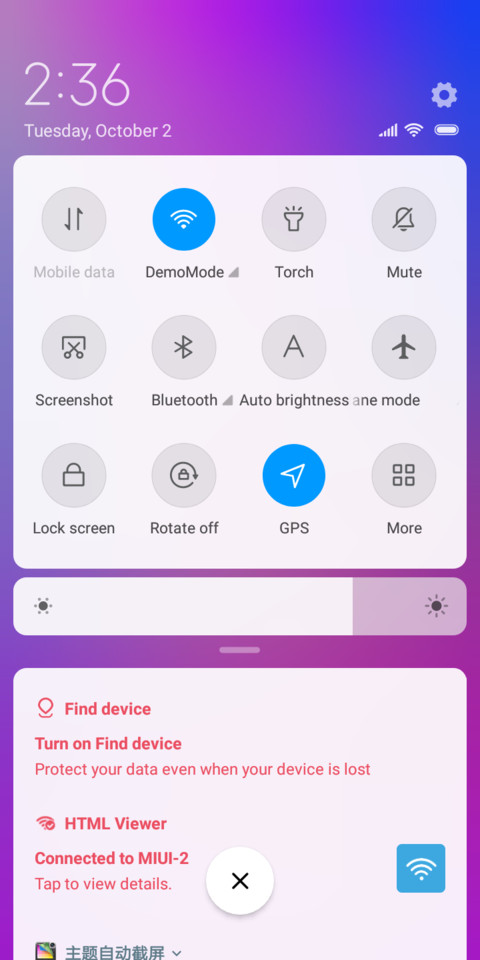480x960 pixels.
Task: Turn off the DemoMode Wi-Fi toggle
Action: (x=184, y=219)
